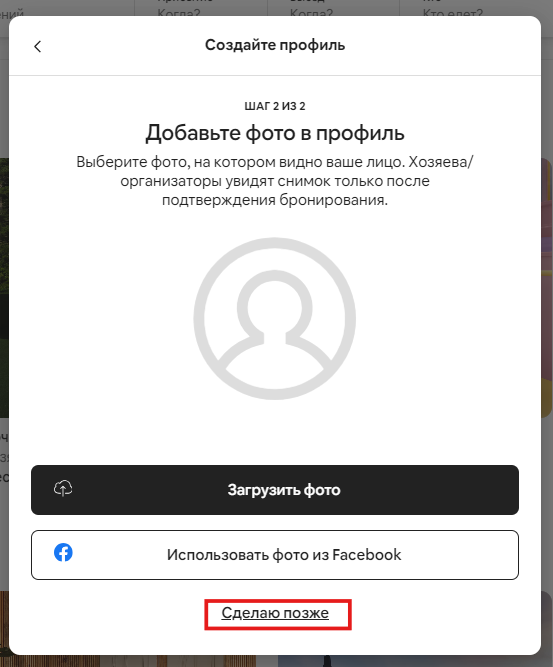Choose Использовать фото из Facebook
This screenshot has width=553, height=667.
click(275, 555)
